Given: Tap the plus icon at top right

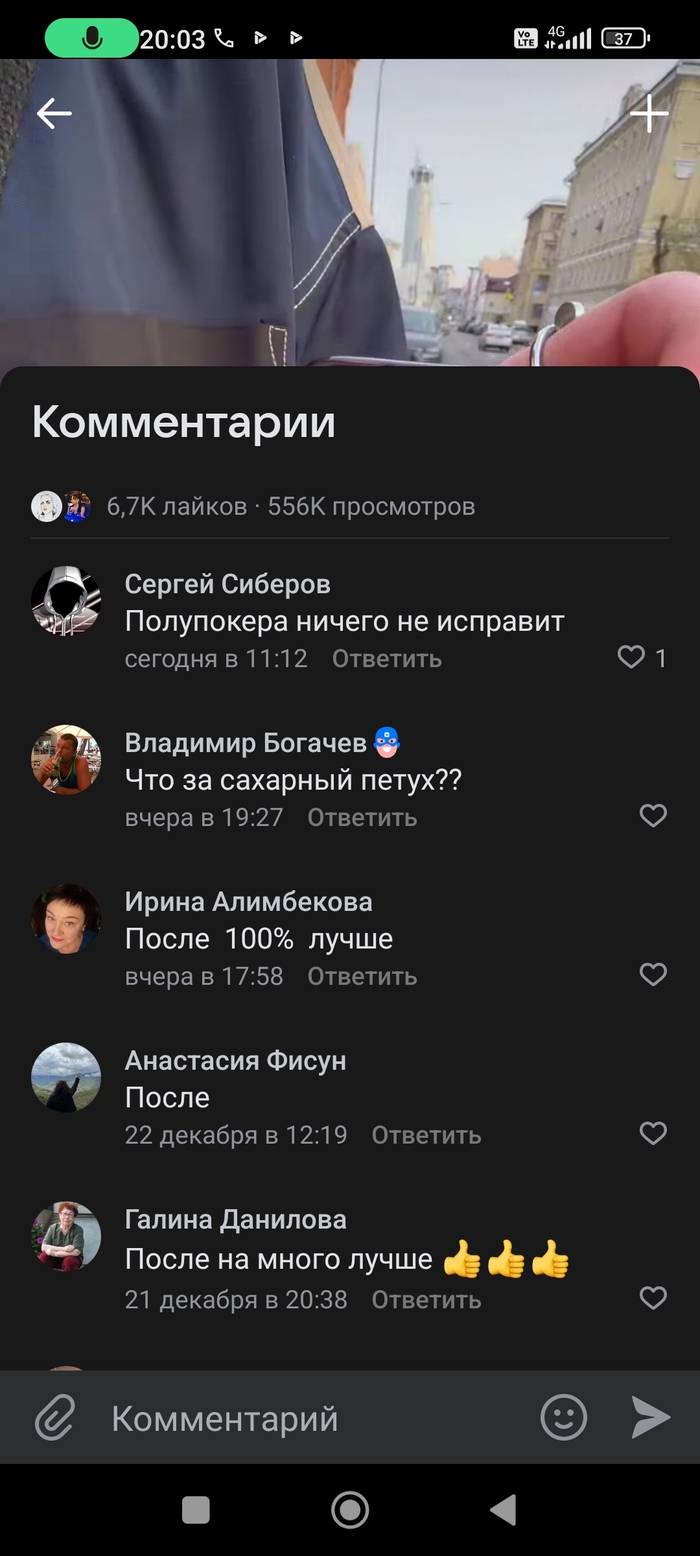Looking at the screenshot, I should tap(649, 114).
